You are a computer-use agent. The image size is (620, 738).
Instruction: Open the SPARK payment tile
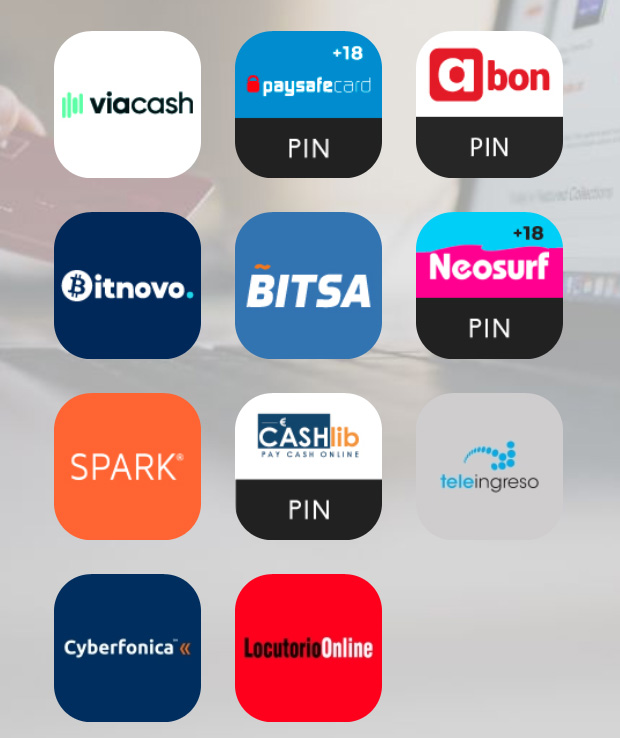tap(127, 466)
